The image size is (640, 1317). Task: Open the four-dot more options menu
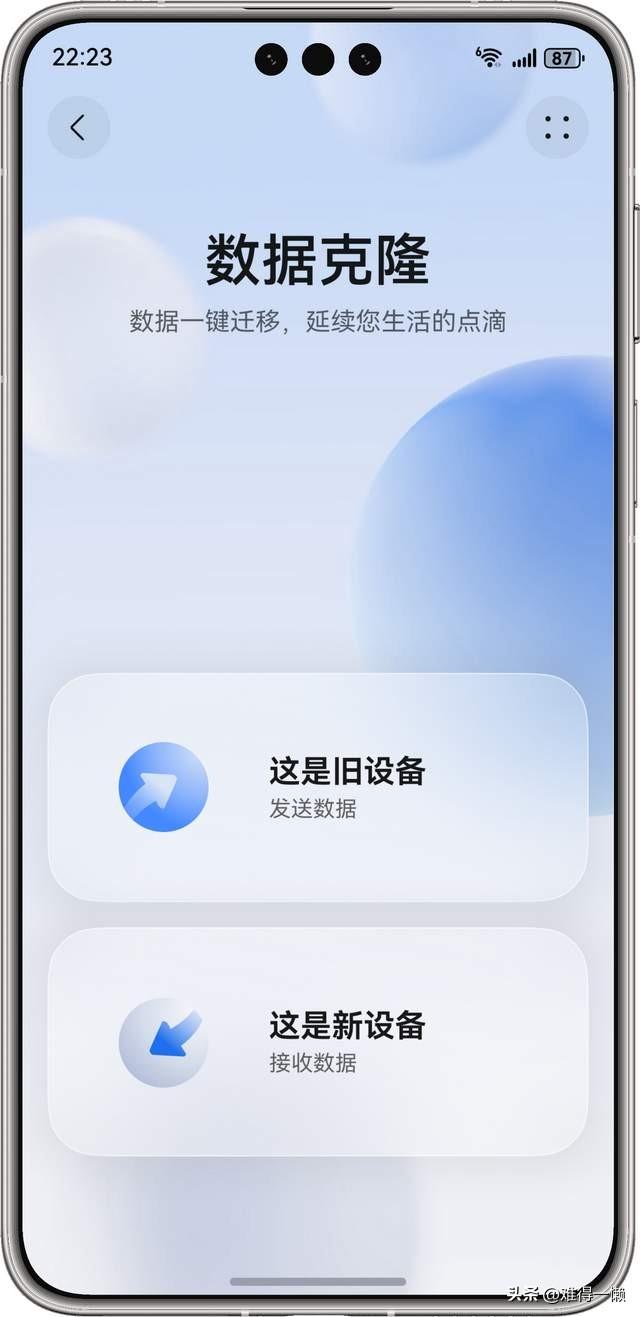coord(557,127)
